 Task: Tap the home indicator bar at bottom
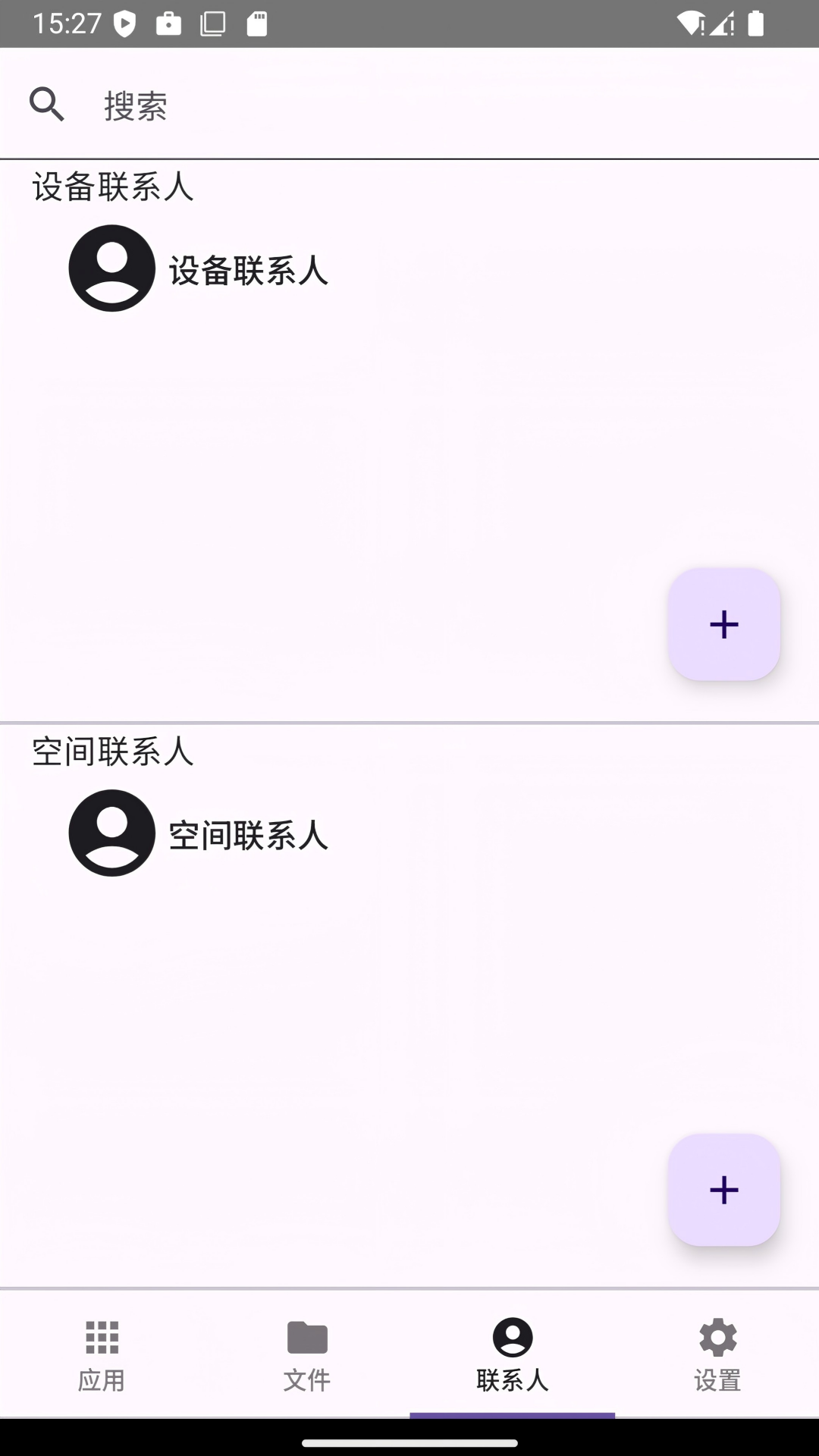point(409,1441)
